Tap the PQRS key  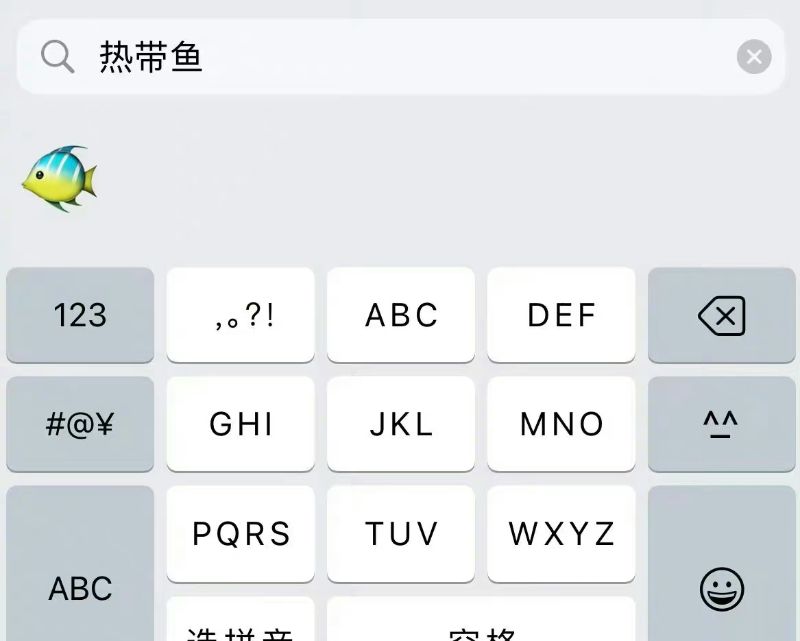tap(241, 533)
